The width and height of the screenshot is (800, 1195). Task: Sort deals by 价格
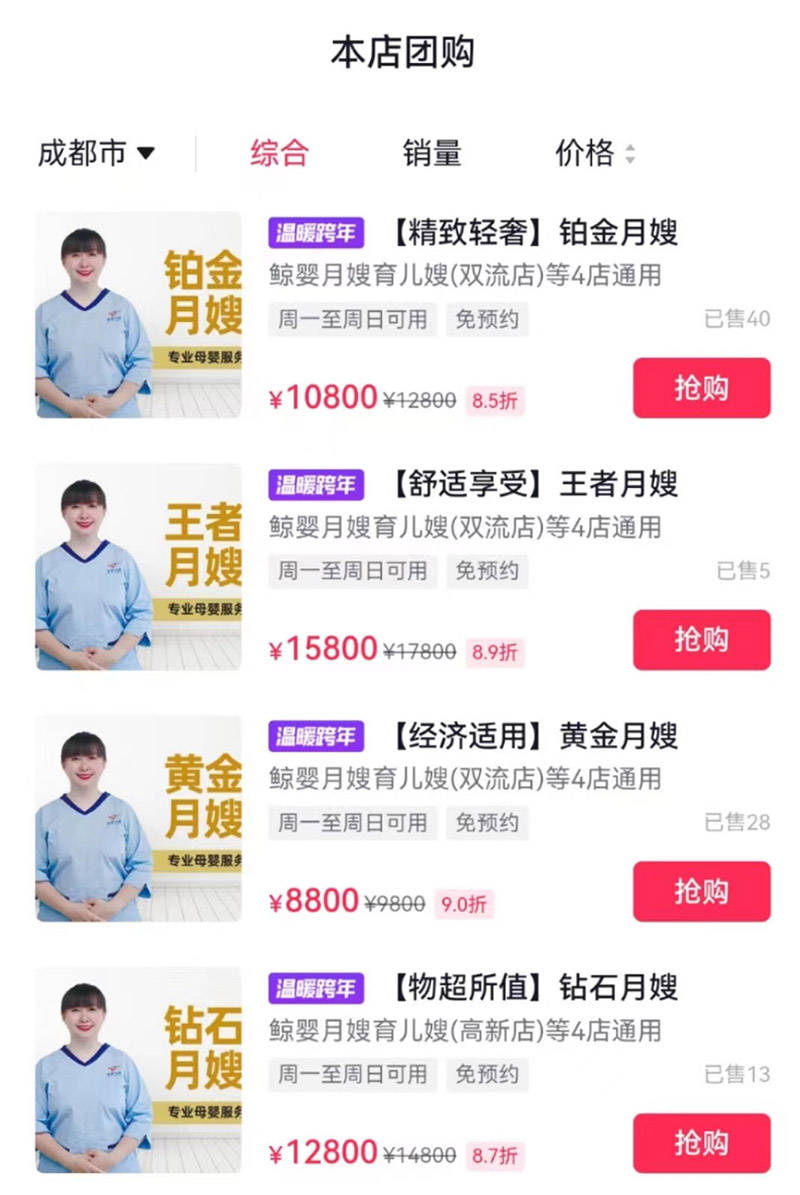[x=595, y=154]
